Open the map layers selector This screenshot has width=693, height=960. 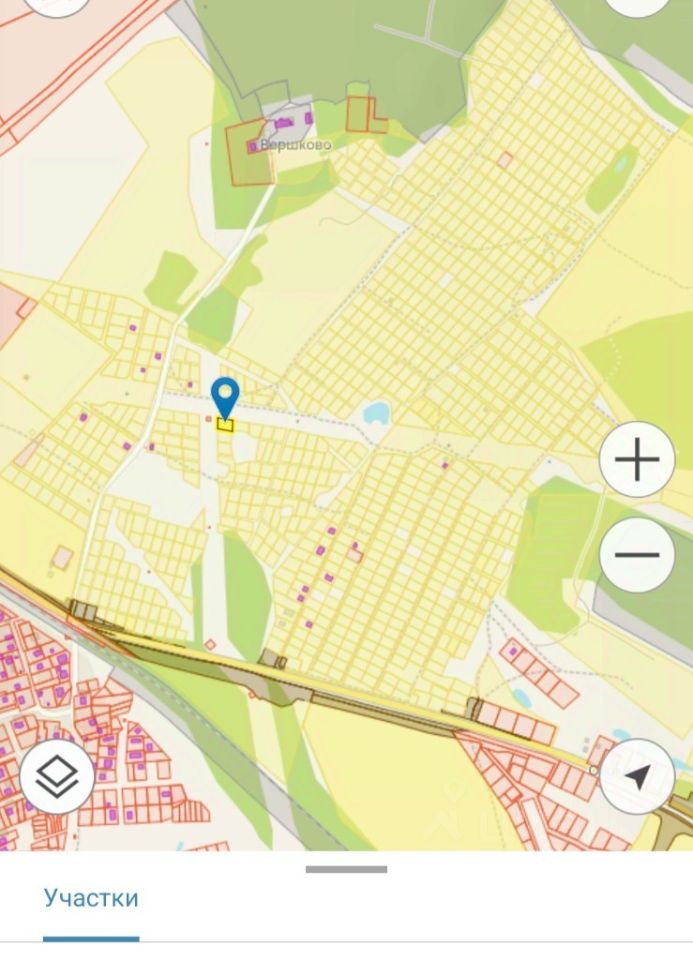click(x=57, y=775)
